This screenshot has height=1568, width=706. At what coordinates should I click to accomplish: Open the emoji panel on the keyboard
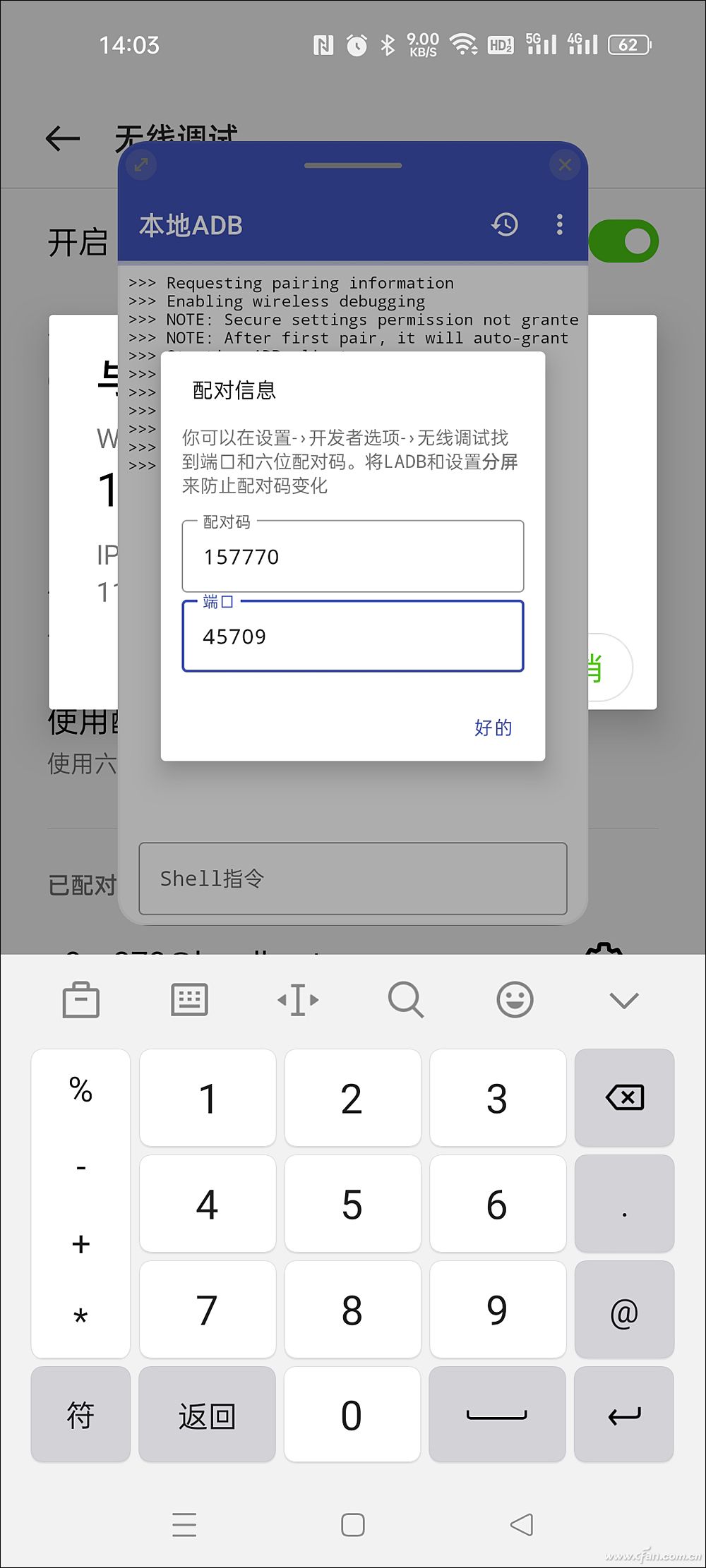click(515, 999)
